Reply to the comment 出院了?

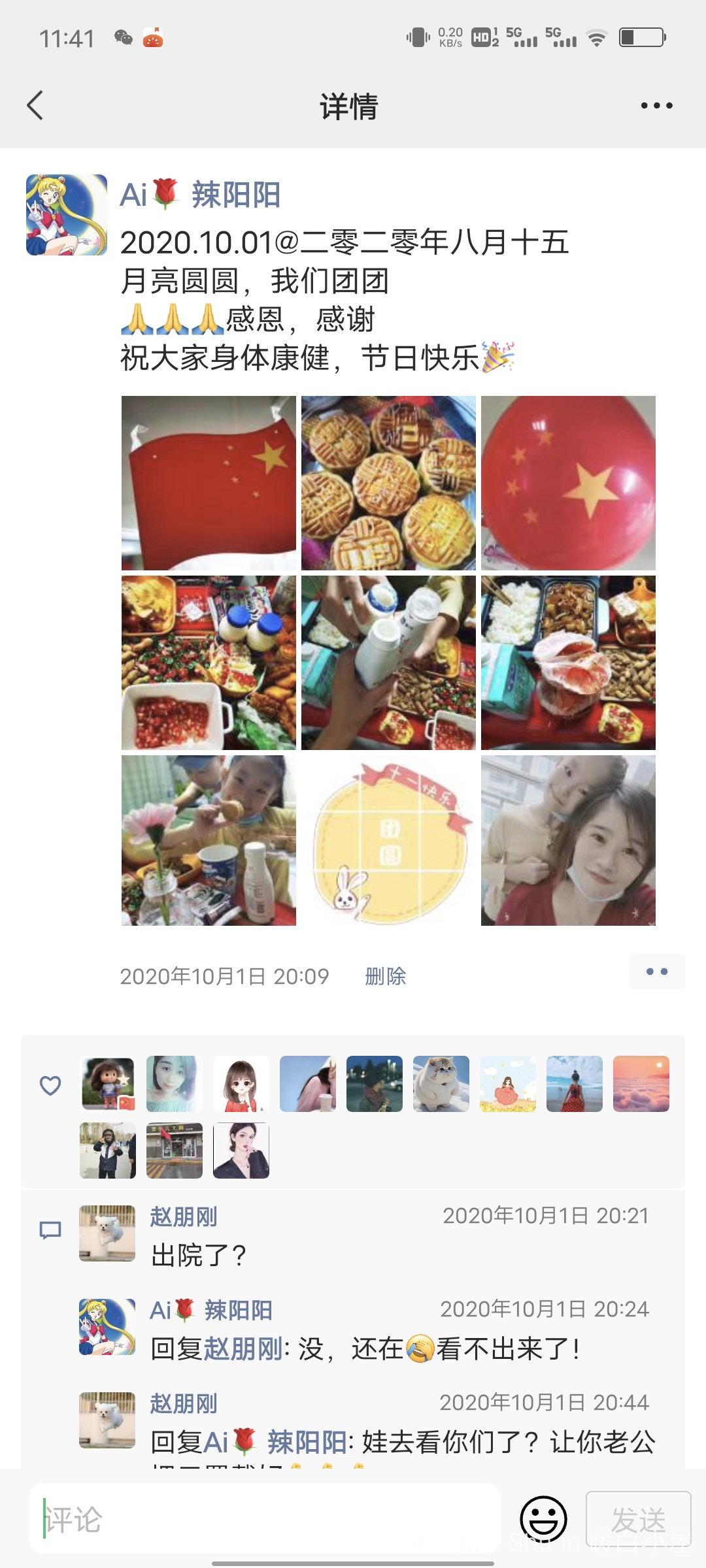coord(199,1255)
